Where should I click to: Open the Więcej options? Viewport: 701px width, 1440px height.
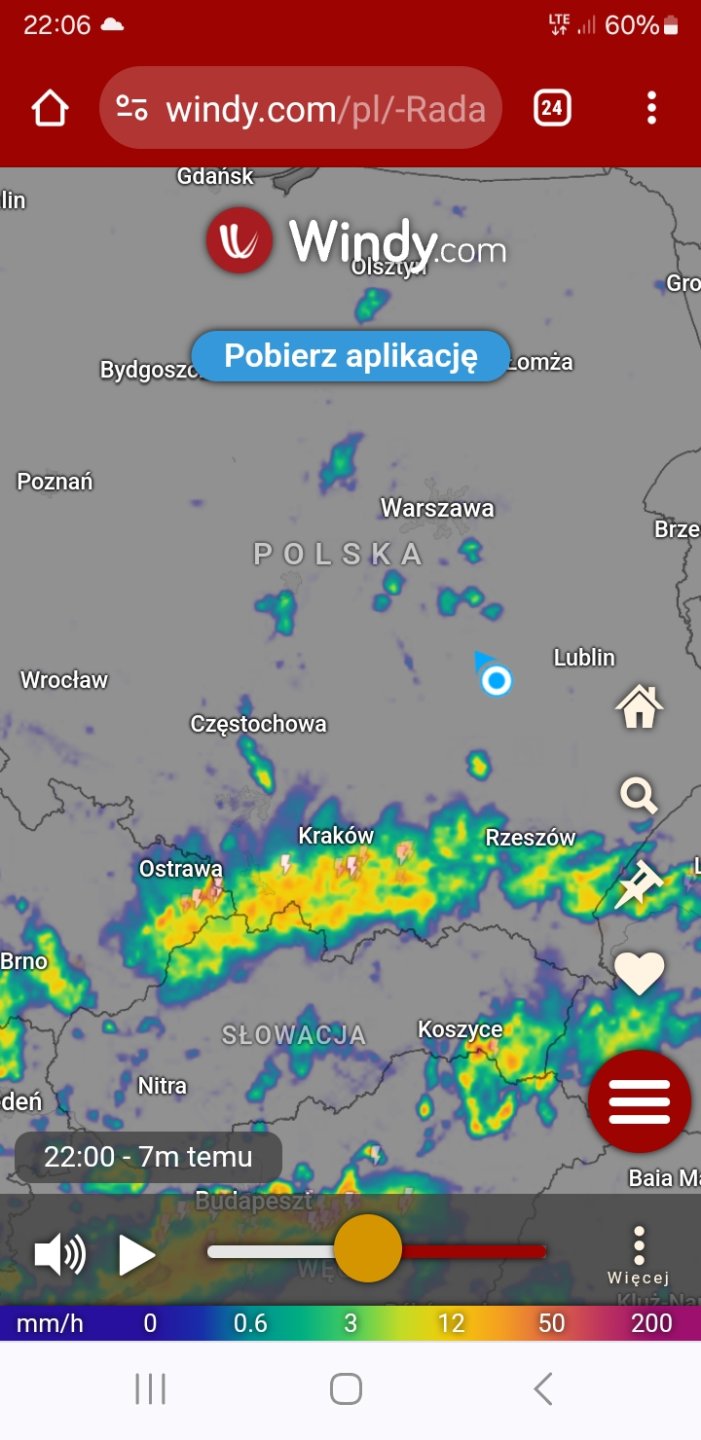638,1256
